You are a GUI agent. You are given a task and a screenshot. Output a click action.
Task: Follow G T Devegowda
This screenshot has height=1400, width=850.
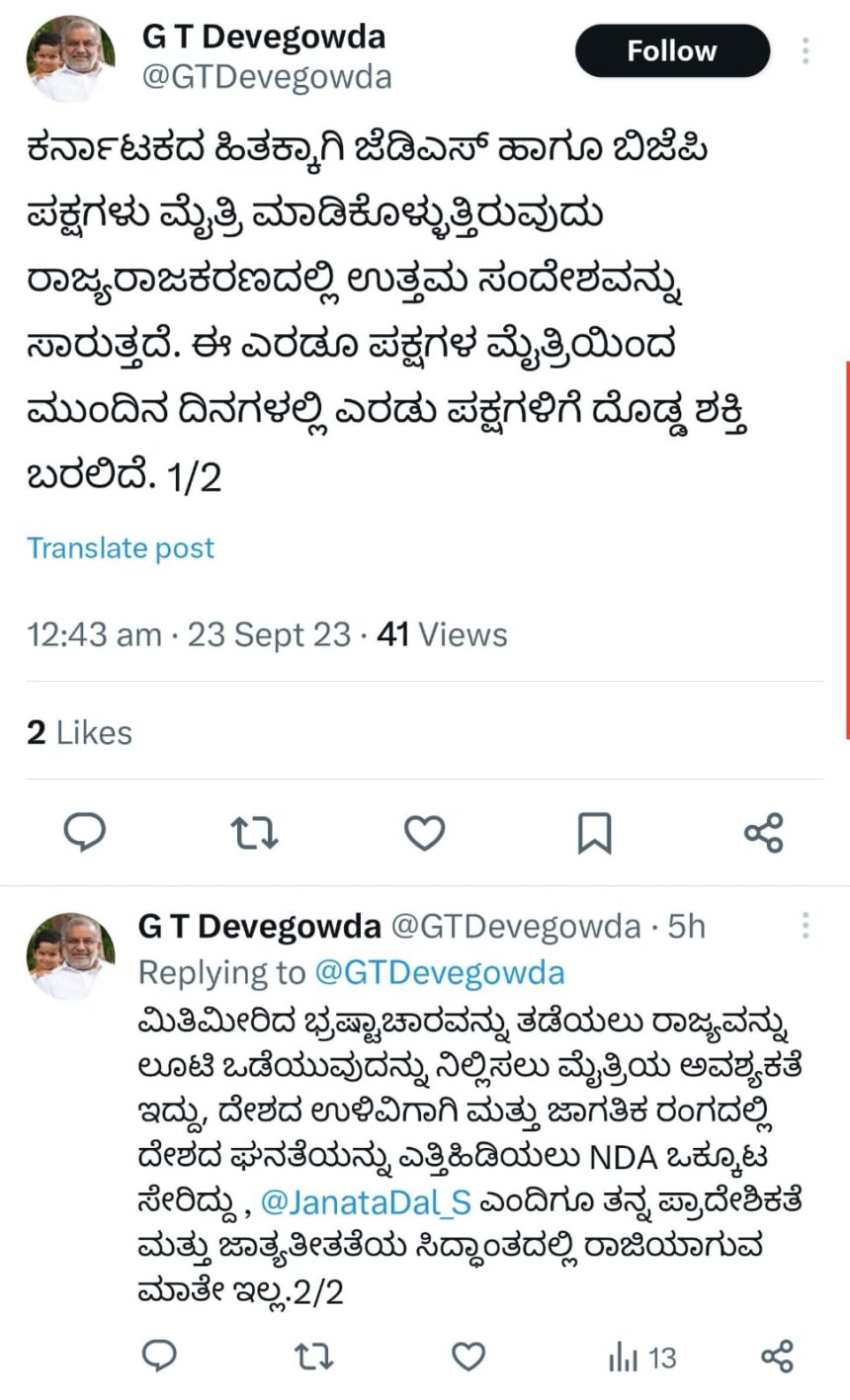click(672, 51)
